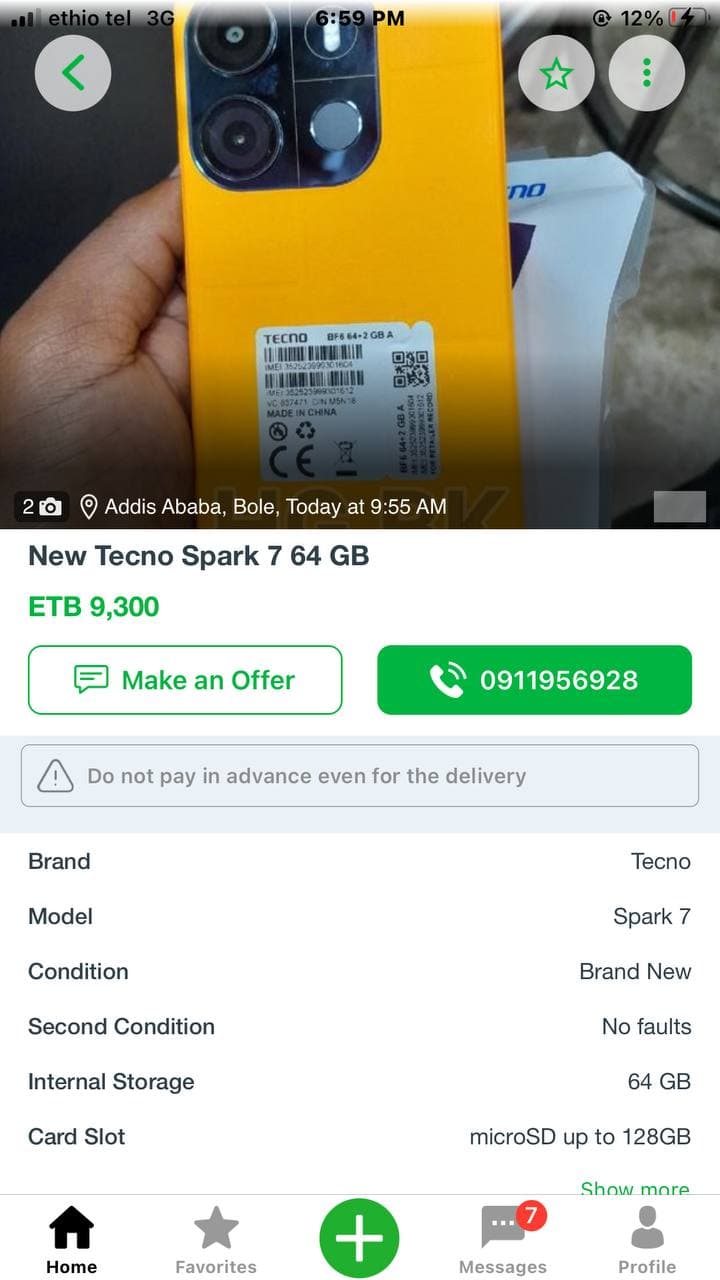Go to the Profile tab
Viewport: 720px width, 1280px height.
click(647, 1241)
